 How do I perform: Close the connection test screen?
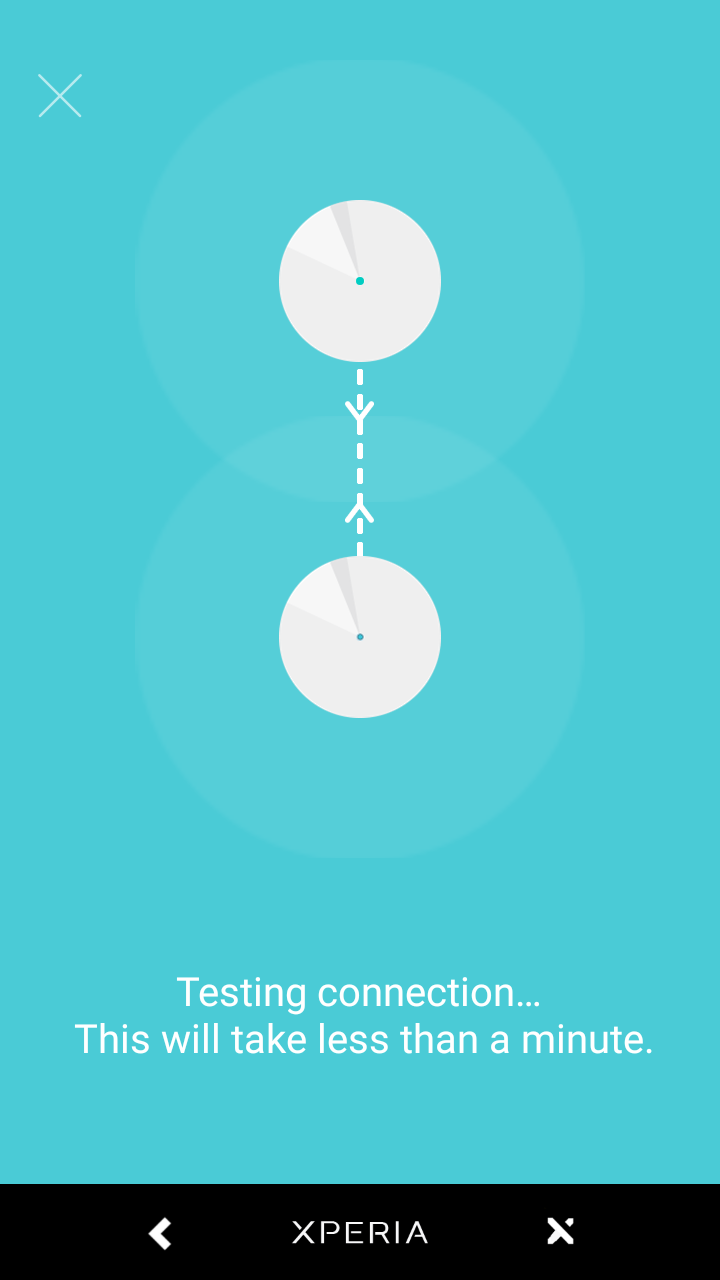click(60, 96)
